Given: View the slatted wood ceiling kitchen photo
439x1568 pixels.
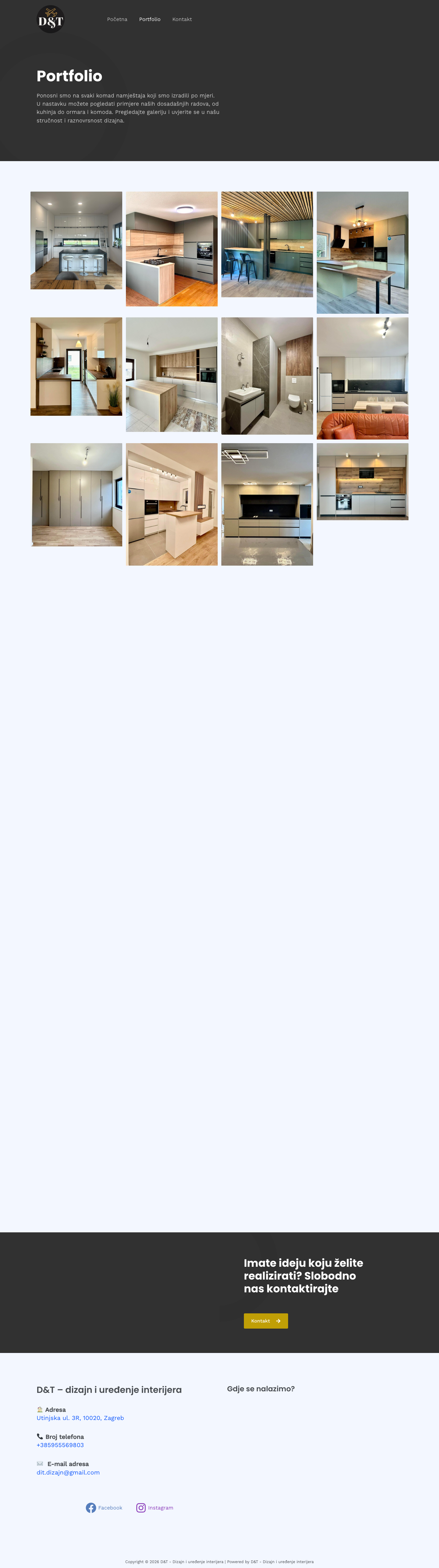Looking at the screenshot, I should [x=267, y=244].
